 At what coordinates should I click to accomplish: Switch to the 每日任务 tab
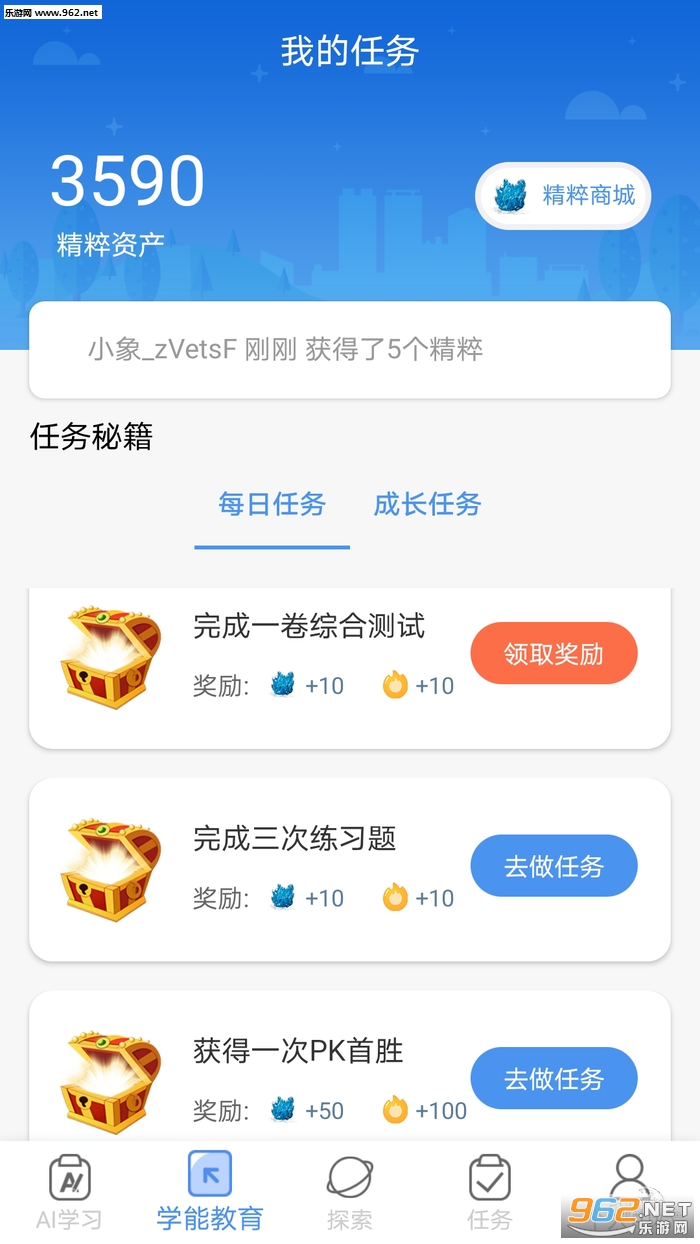[x=272, y=505]
